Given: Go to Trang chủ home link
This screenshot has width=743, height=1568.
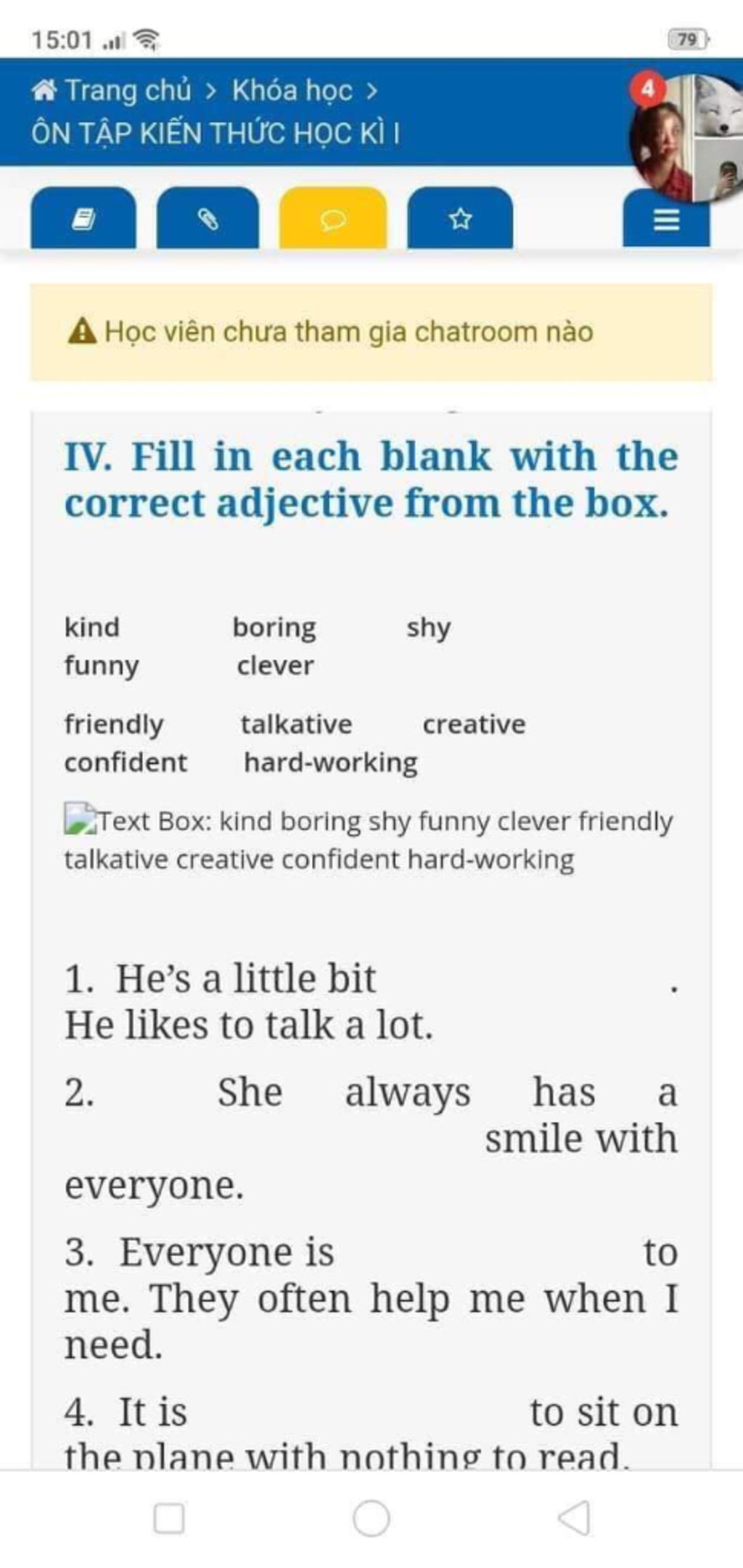Looking at the screenshot, I should (112, 91).
